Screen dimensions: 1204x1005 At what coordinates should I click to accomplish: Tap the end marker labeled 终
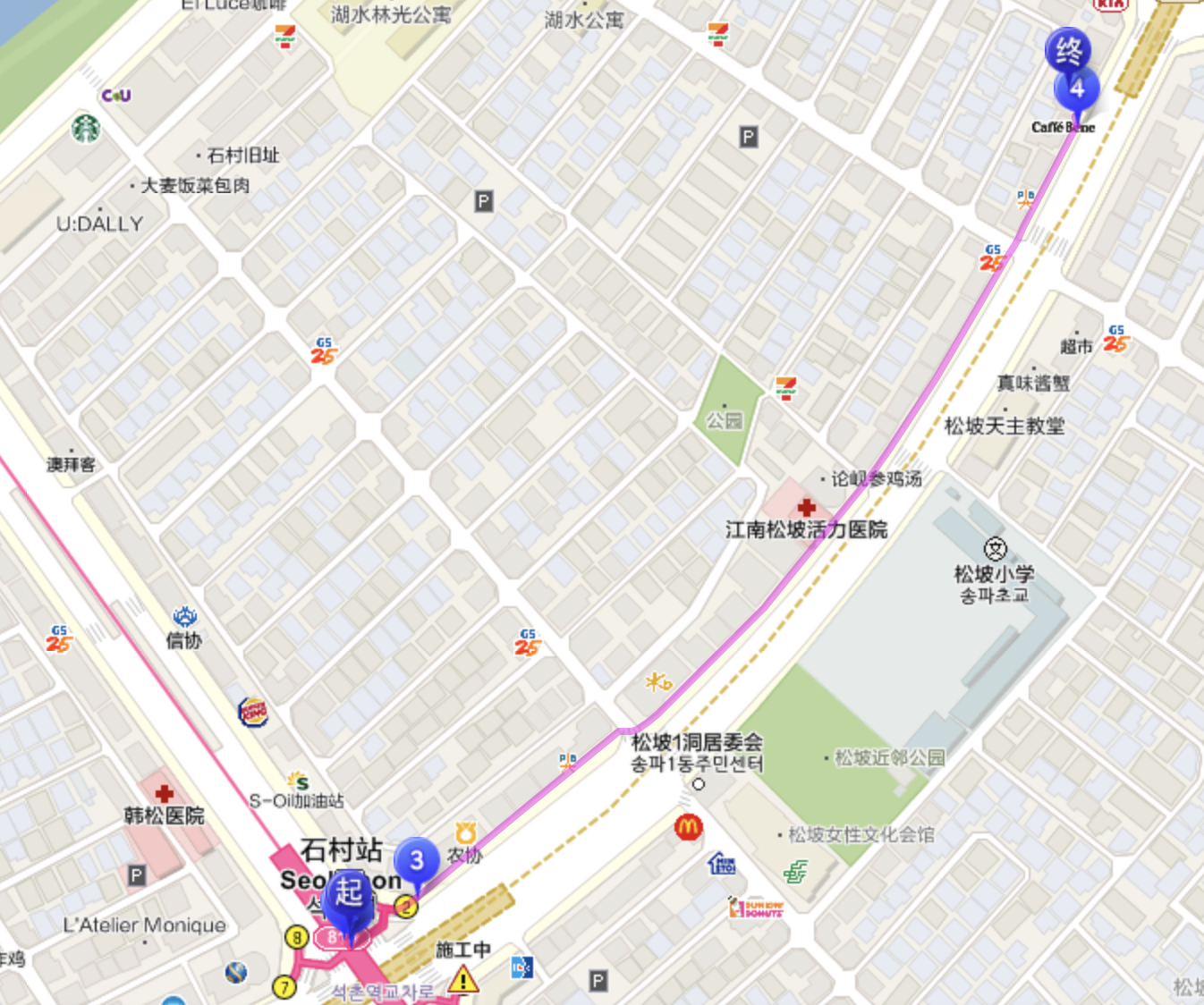click(1068, 50)
